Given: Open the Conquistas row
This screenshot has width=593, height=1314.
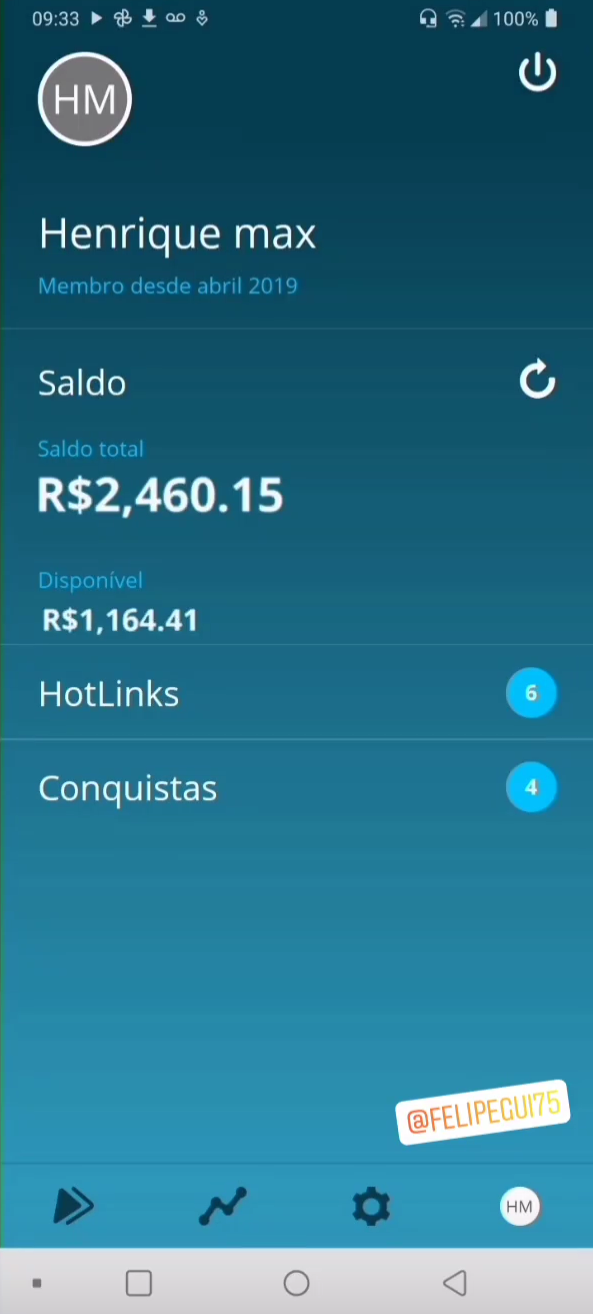Looking at the screenshot, I should [x=296, y=788].
